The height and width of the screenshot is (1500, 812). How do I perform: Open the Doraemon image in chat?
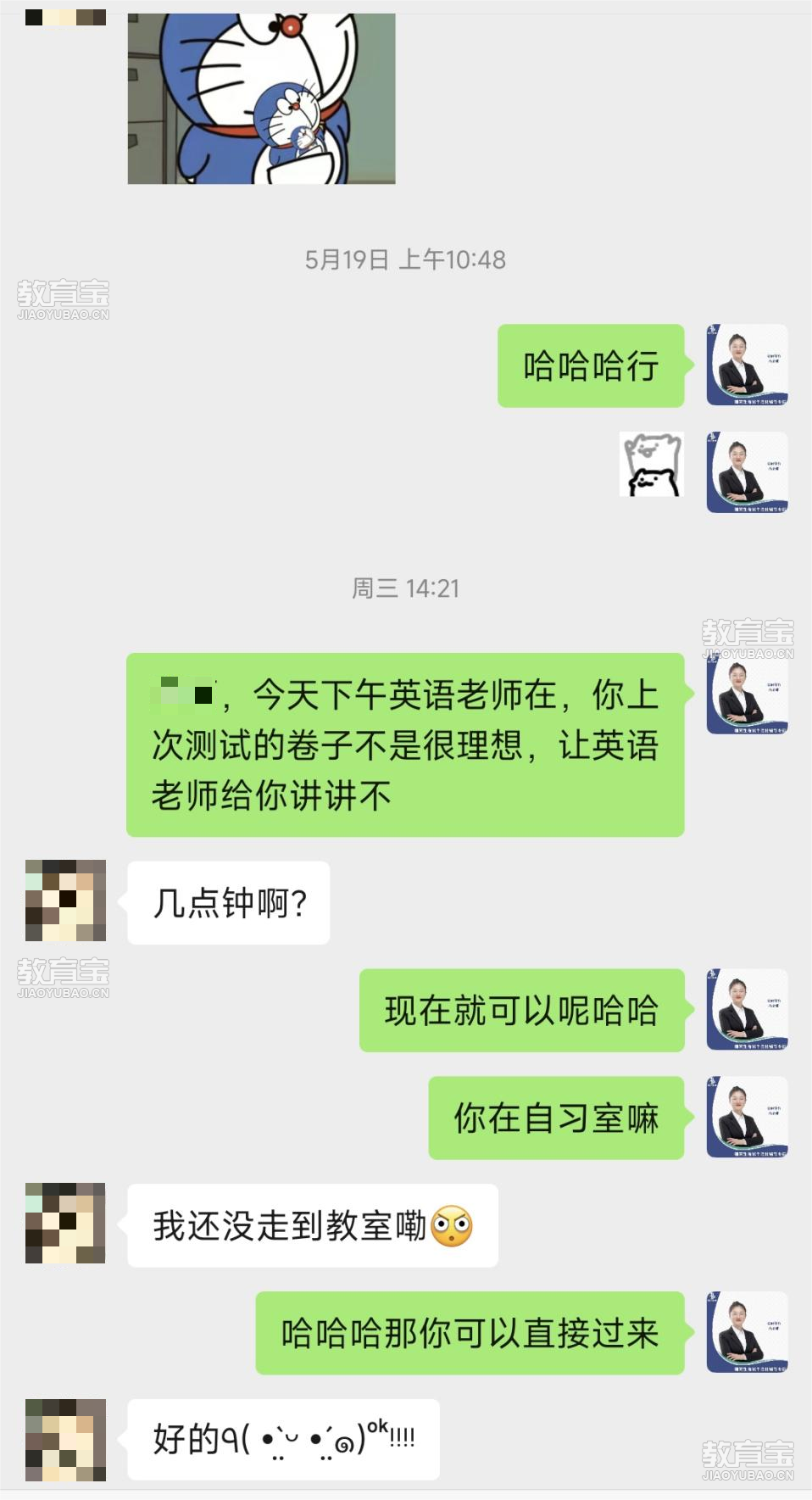click(261, 98)
